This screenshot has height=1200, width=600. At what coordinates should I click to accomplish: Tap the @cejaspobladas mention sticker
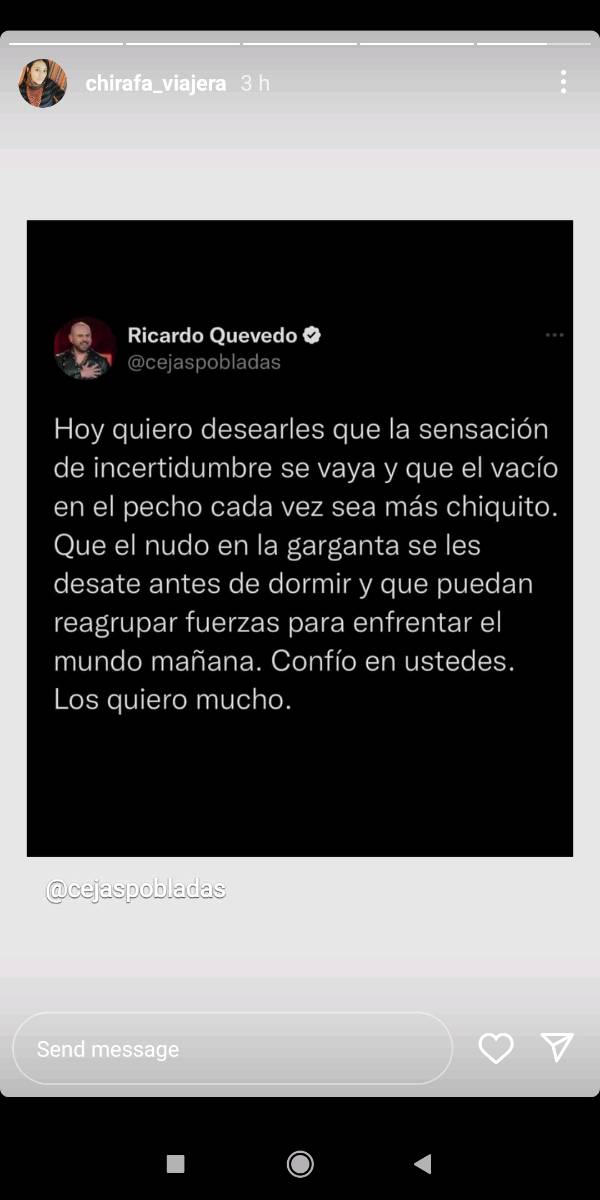pos(135,889)
